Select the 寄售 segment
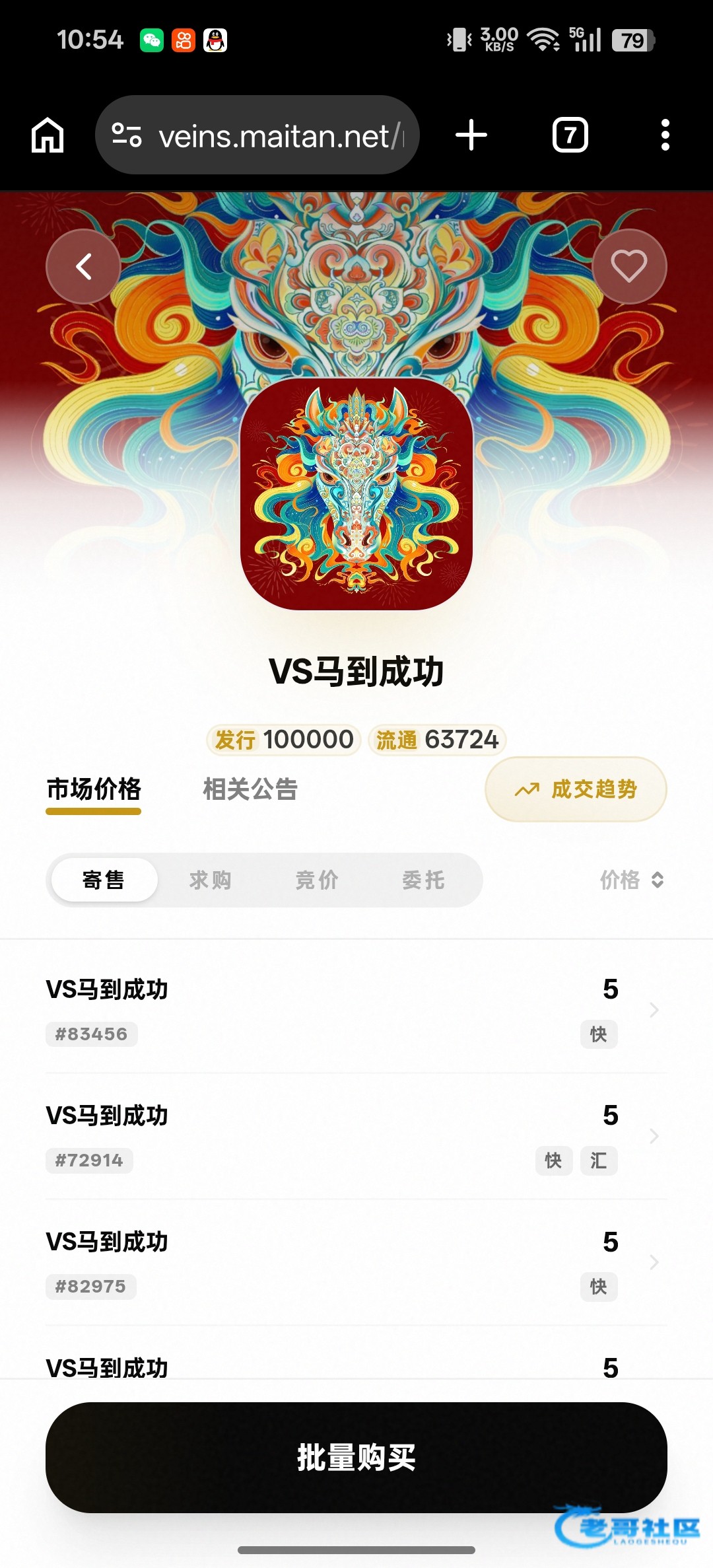713x1568 pixels. [104, 880]
